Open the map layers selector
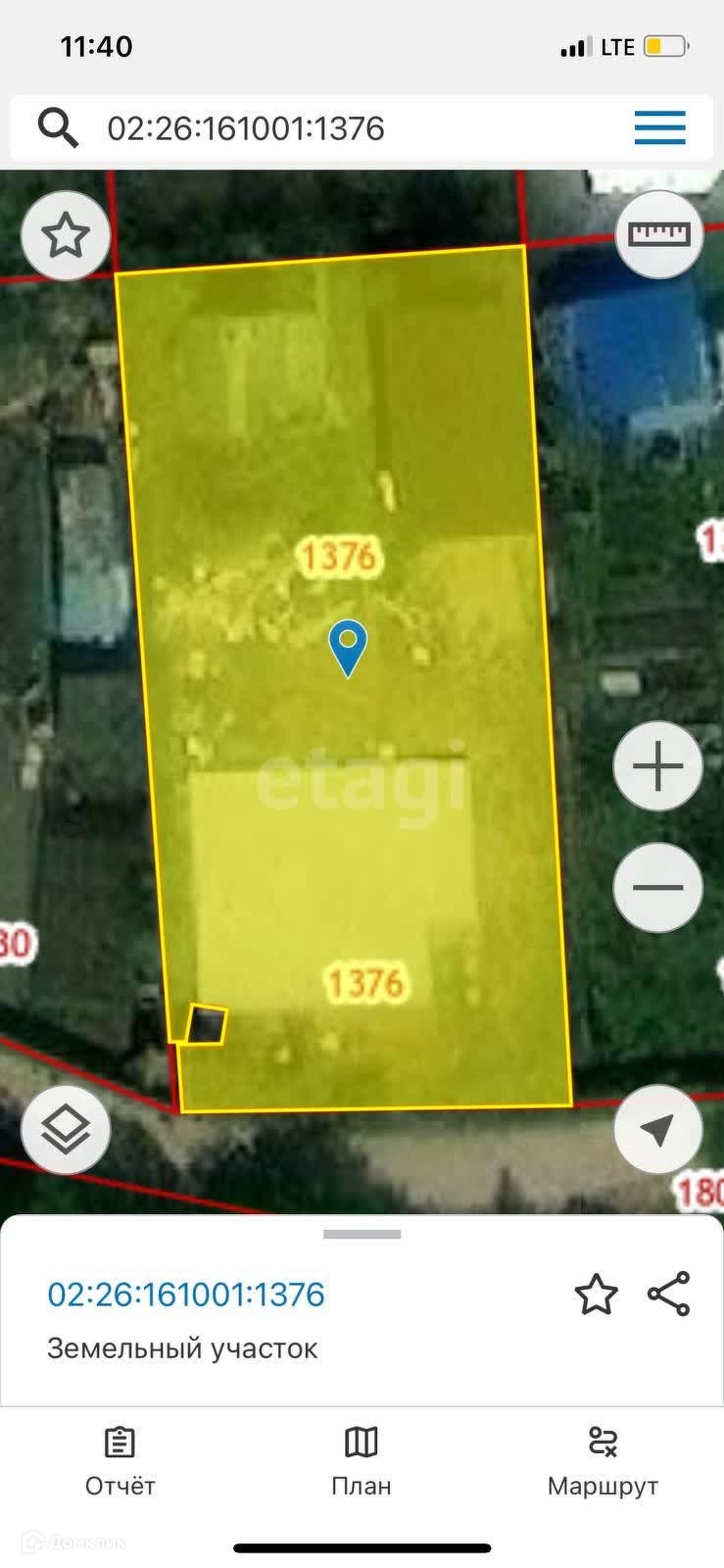Viewport: 724px width, 1568px height. pyautogui.click(x=66, y=1130)
